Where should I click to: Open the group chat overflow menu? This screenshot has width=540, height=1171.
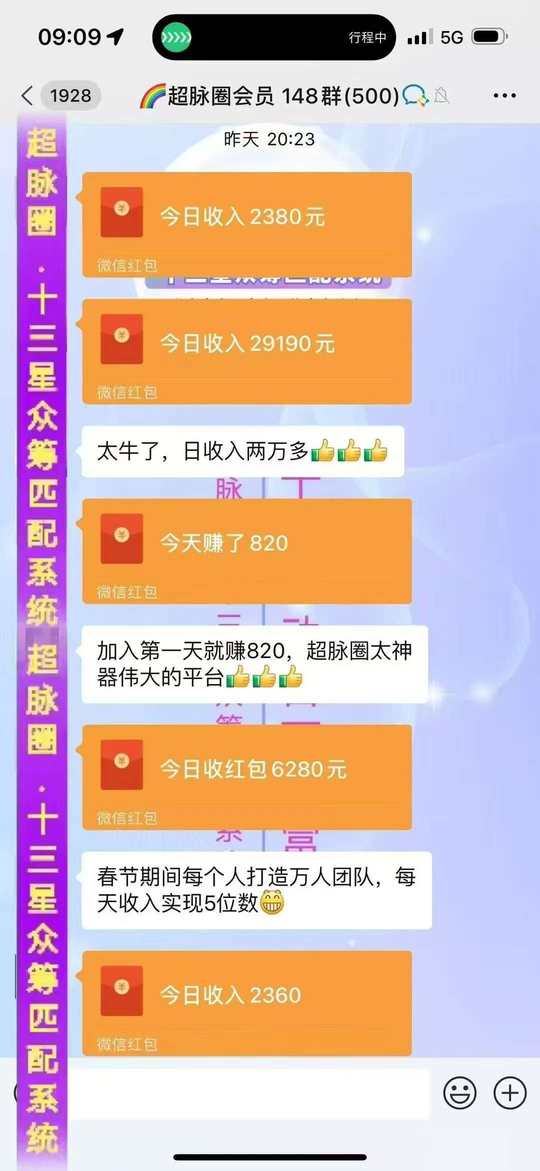pos(505,96)
